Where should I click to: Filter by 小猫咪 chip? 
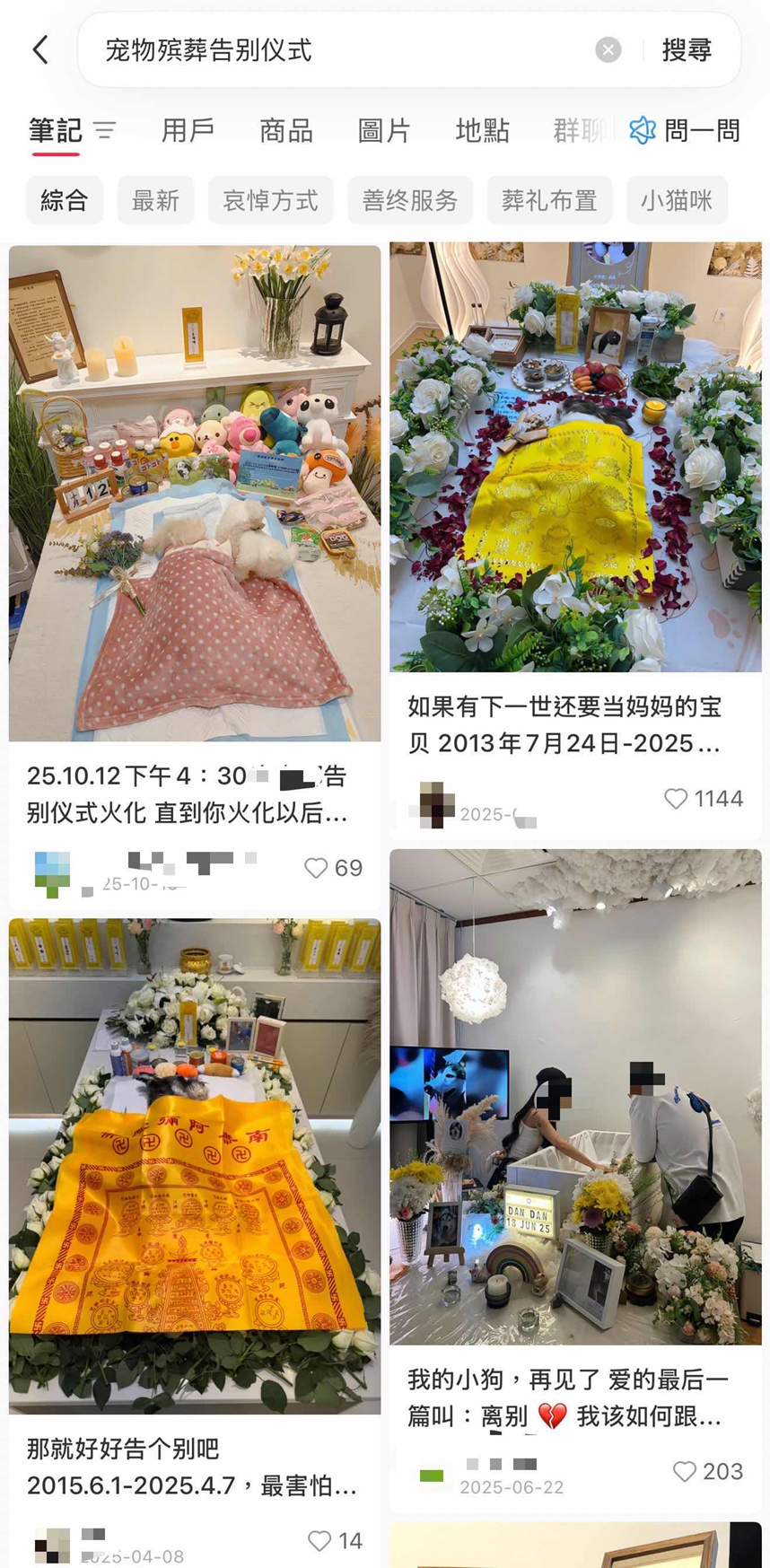click(676, 200)
